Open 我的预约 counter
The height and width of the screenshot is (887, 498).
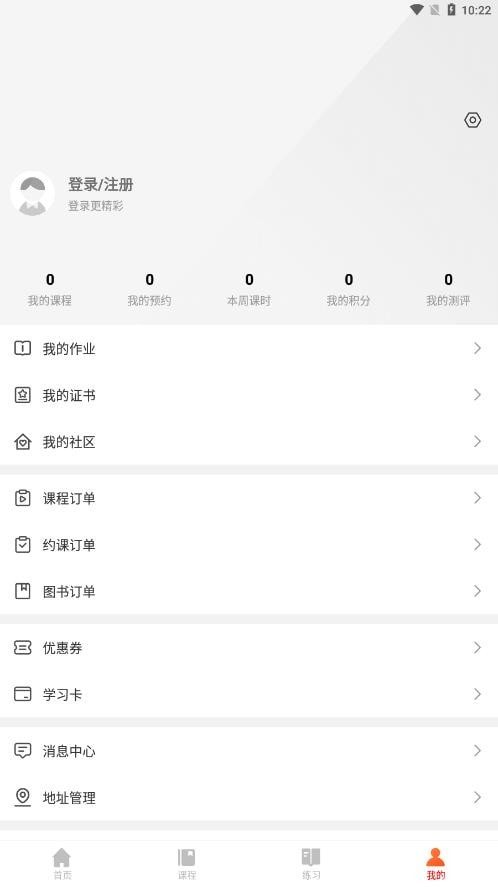[x=149, y=290]
